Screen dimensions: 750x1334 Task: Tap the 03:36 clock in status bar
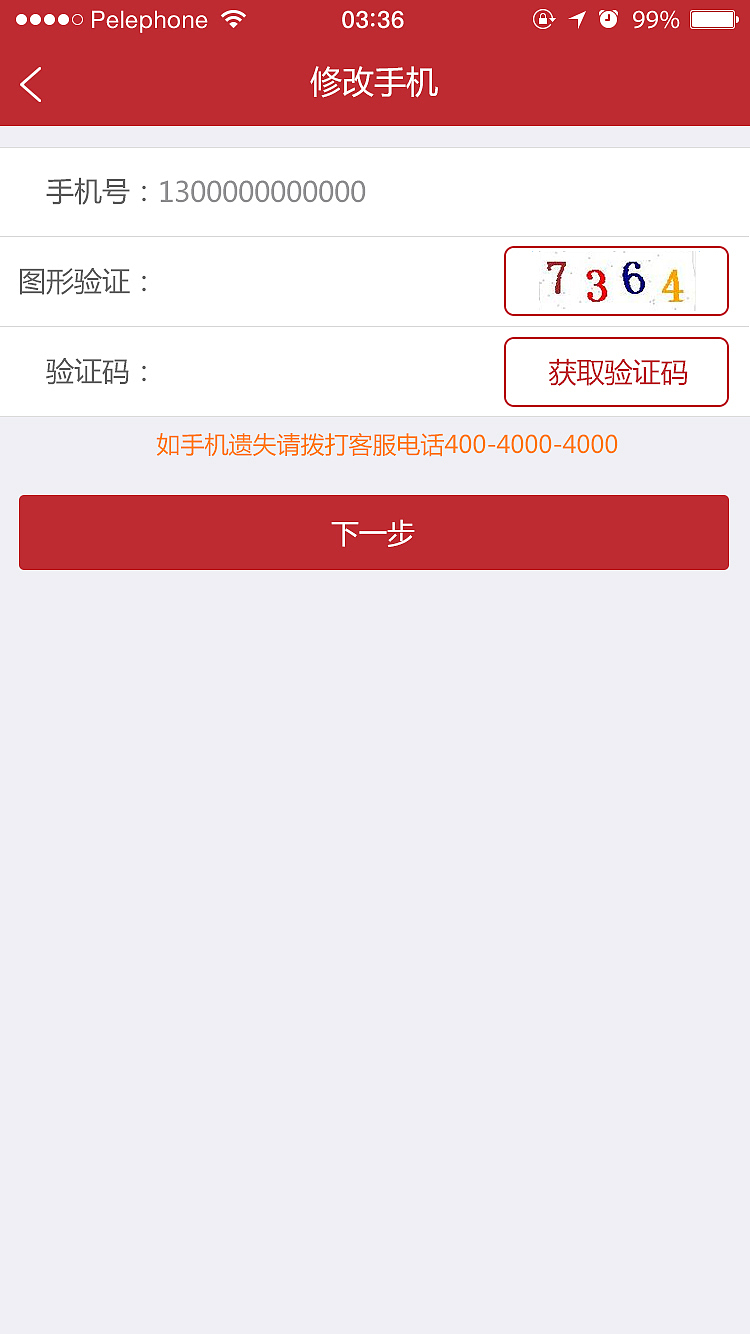tap(374, 18)
